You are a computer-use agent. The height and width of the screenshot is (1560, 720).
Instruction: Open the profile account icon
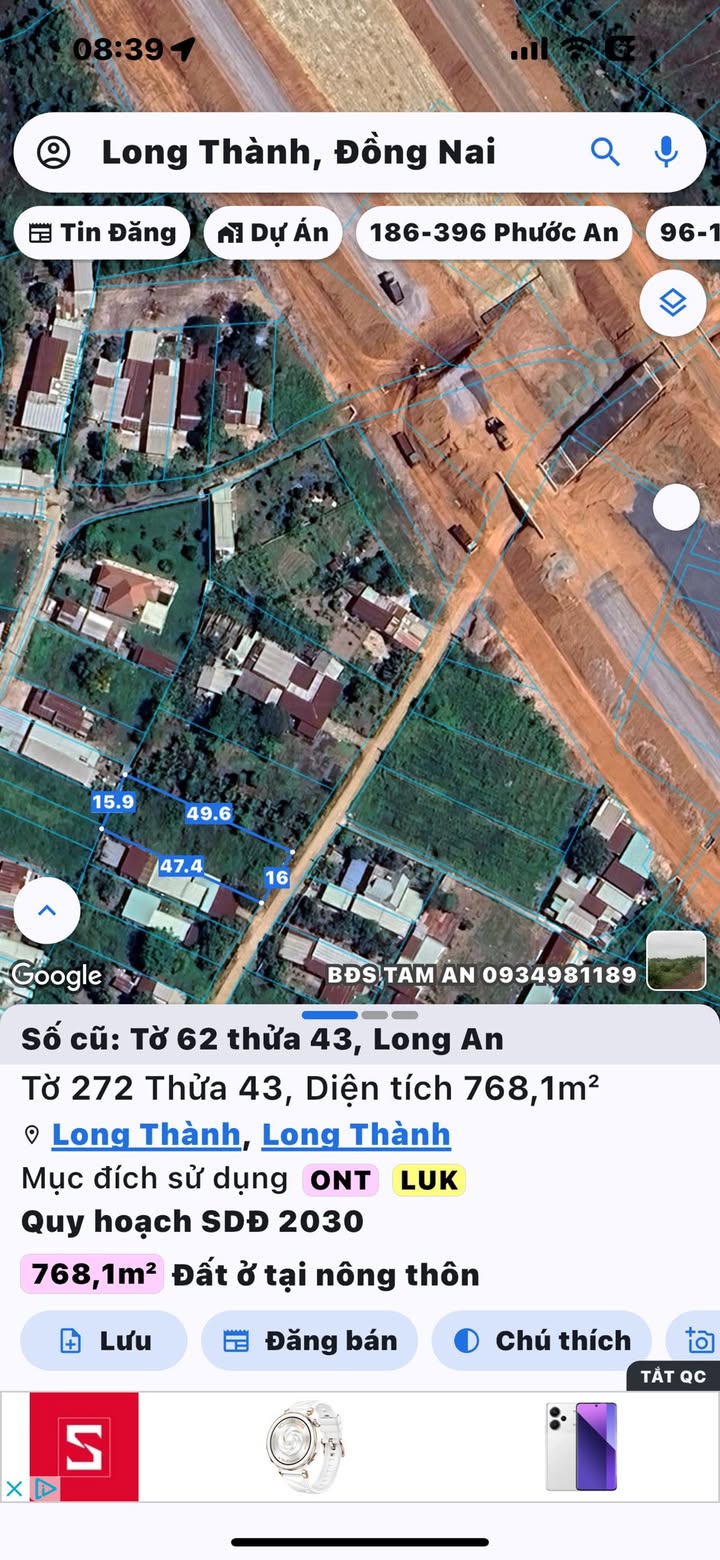click(54, 153)
